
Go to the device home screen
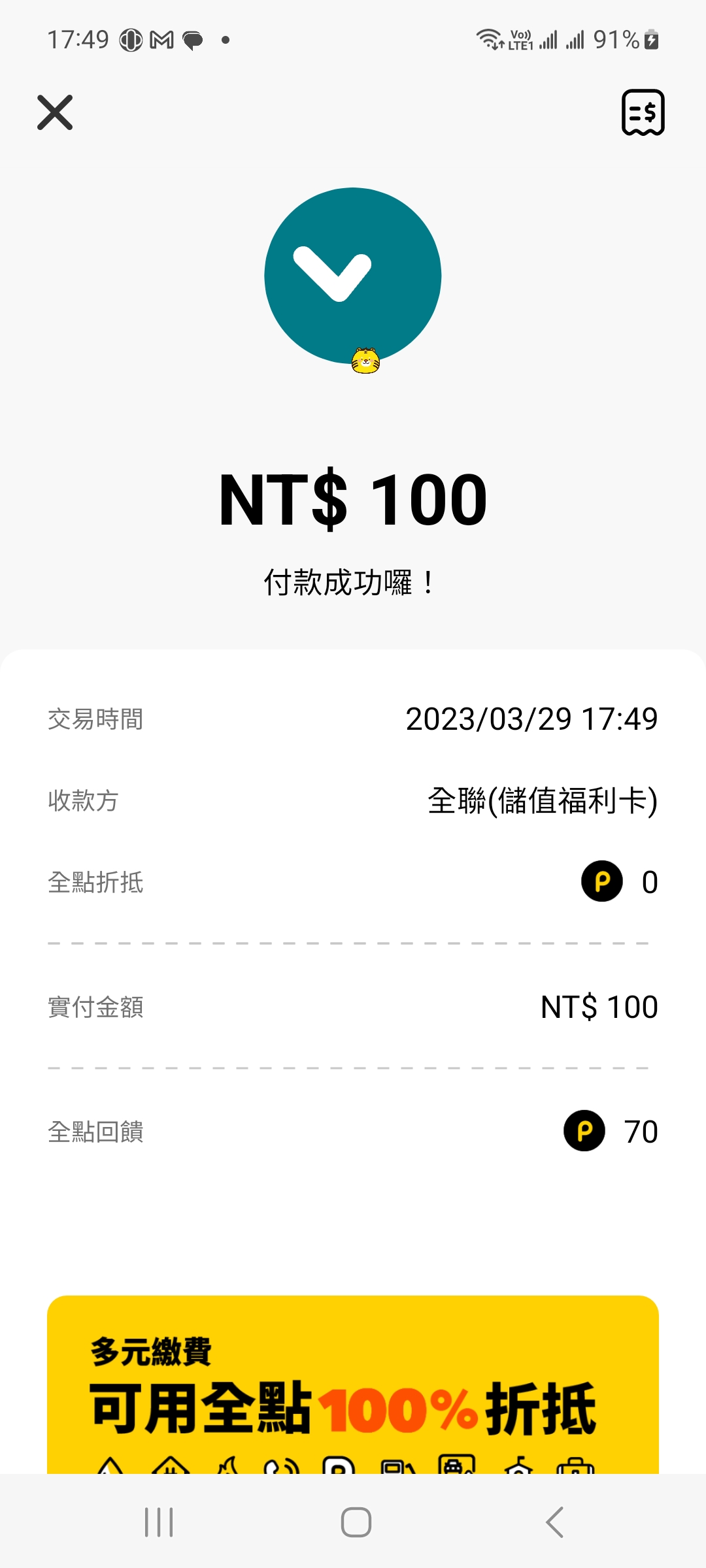pos(356,1522)
